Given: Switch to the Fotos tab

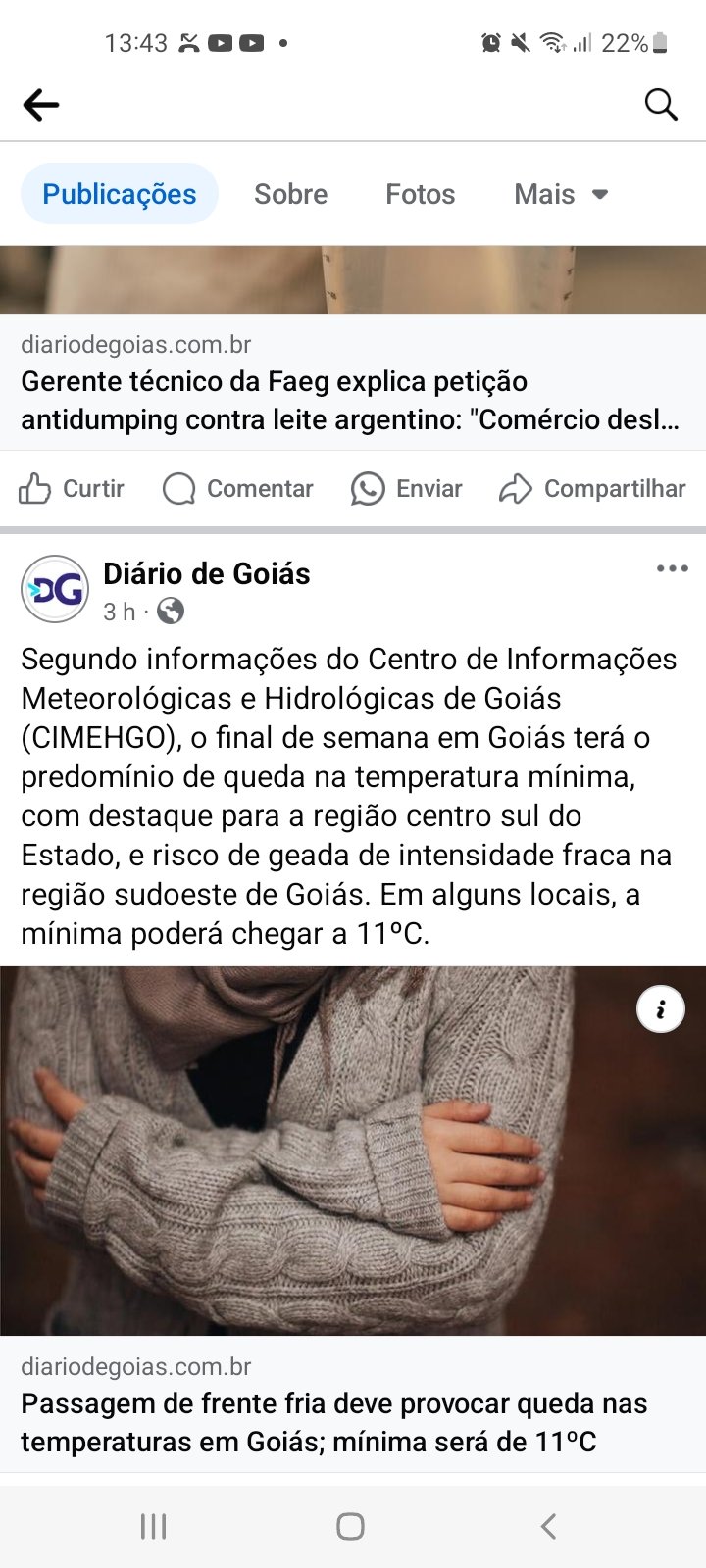Looking at the screenshot, I should (x=420, y=194).
